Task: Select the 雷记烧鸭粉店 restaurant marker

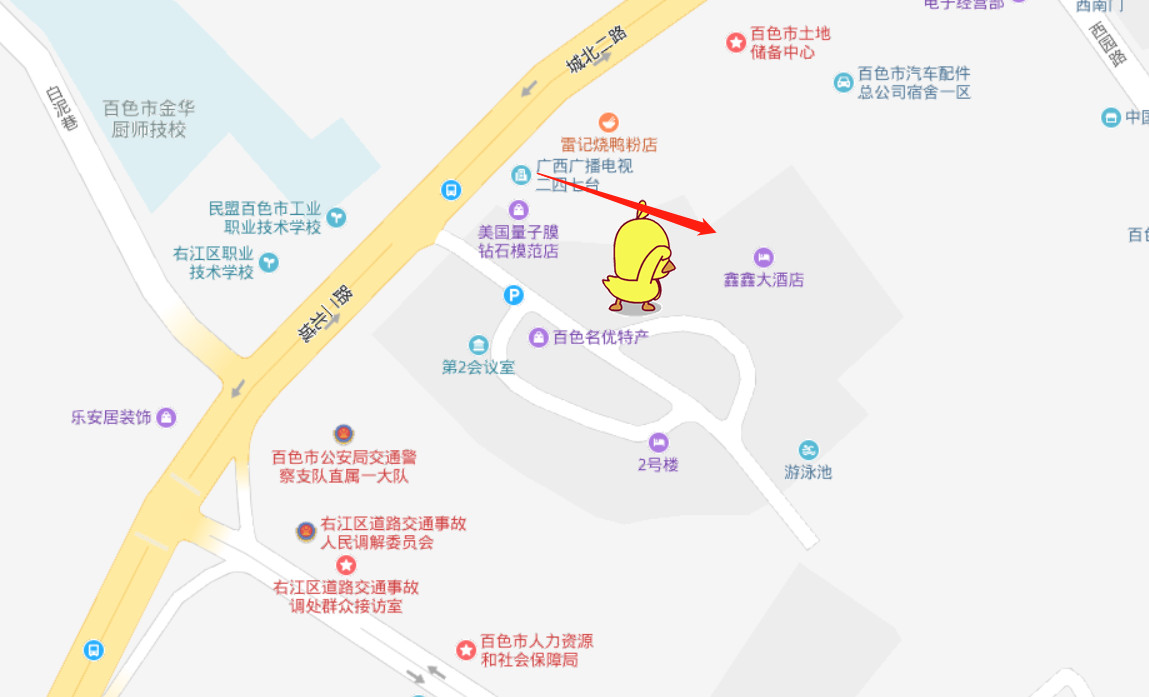Action: pos(608,123)
